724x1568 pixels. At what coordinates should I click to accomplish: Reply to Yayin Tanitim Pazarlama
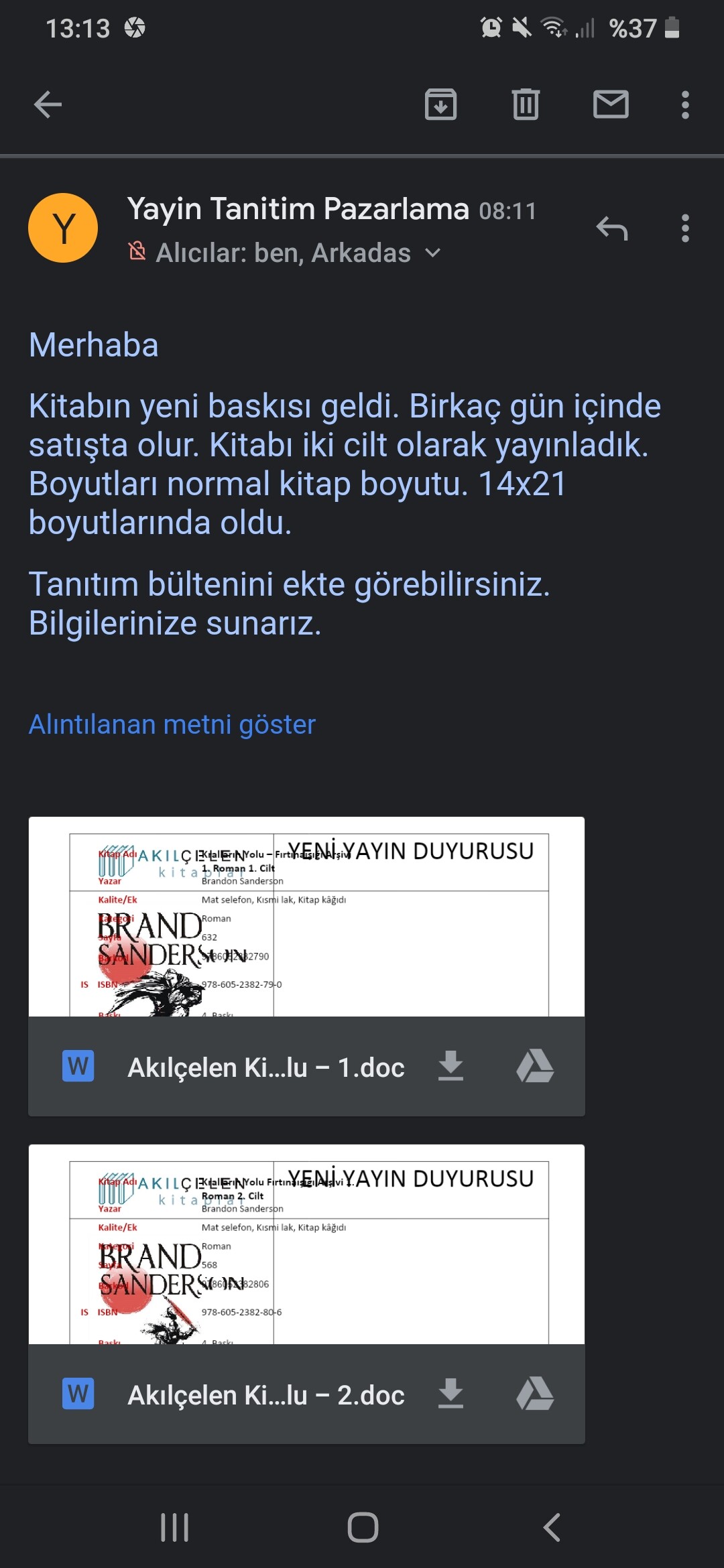pos(611,228)
